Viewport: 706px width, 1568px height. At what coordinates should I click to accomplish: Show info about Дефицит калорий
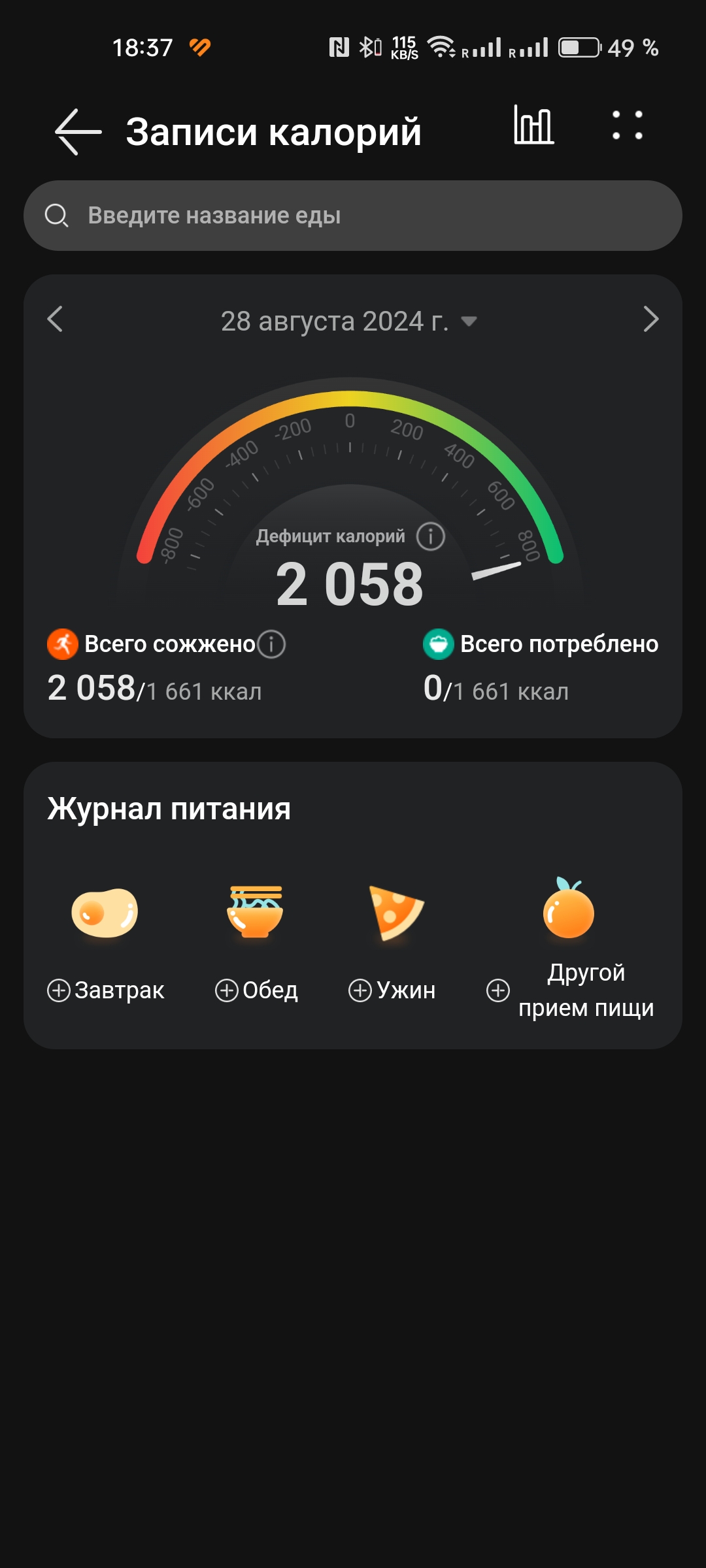[431, 536]
